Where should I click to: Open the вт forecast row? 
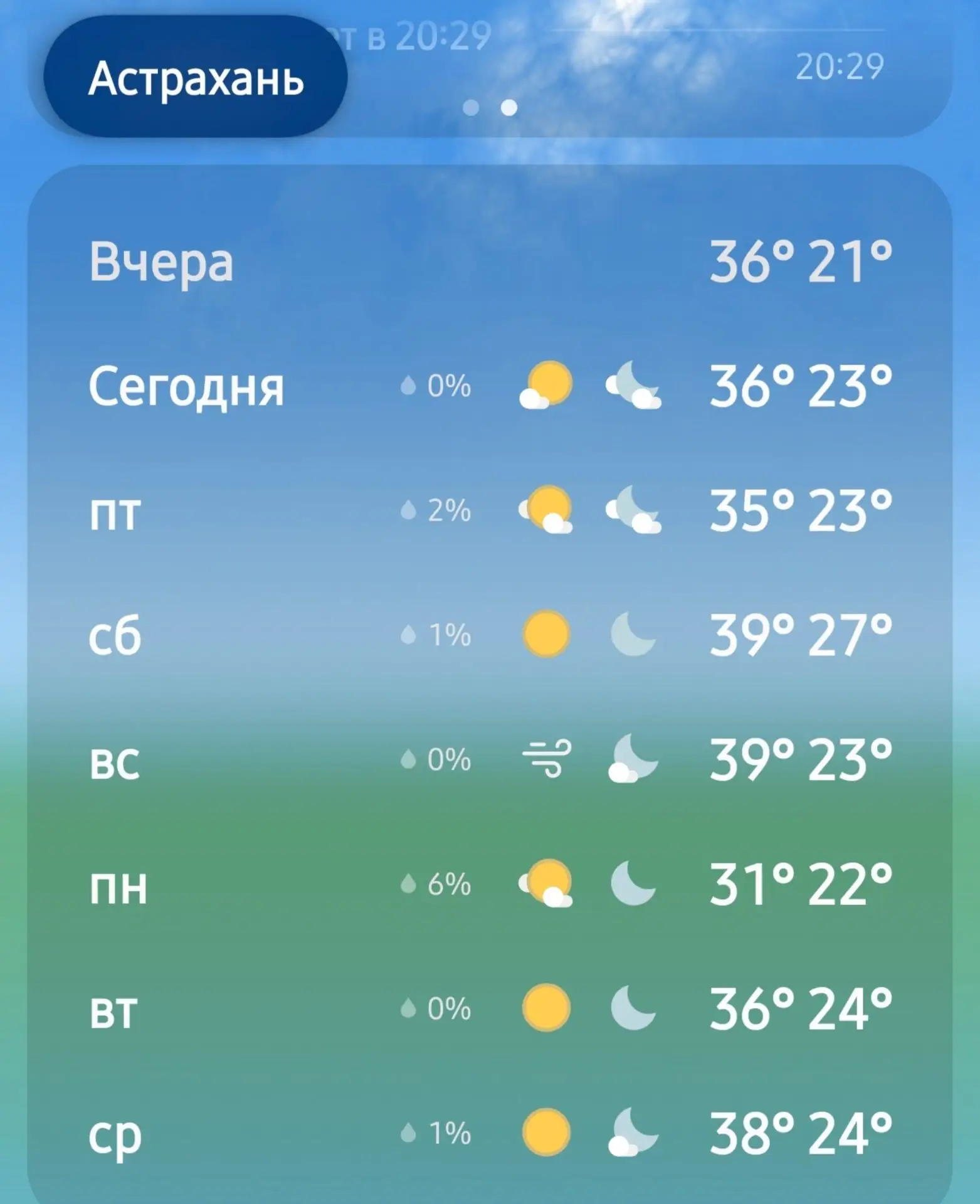[490, 1008]
